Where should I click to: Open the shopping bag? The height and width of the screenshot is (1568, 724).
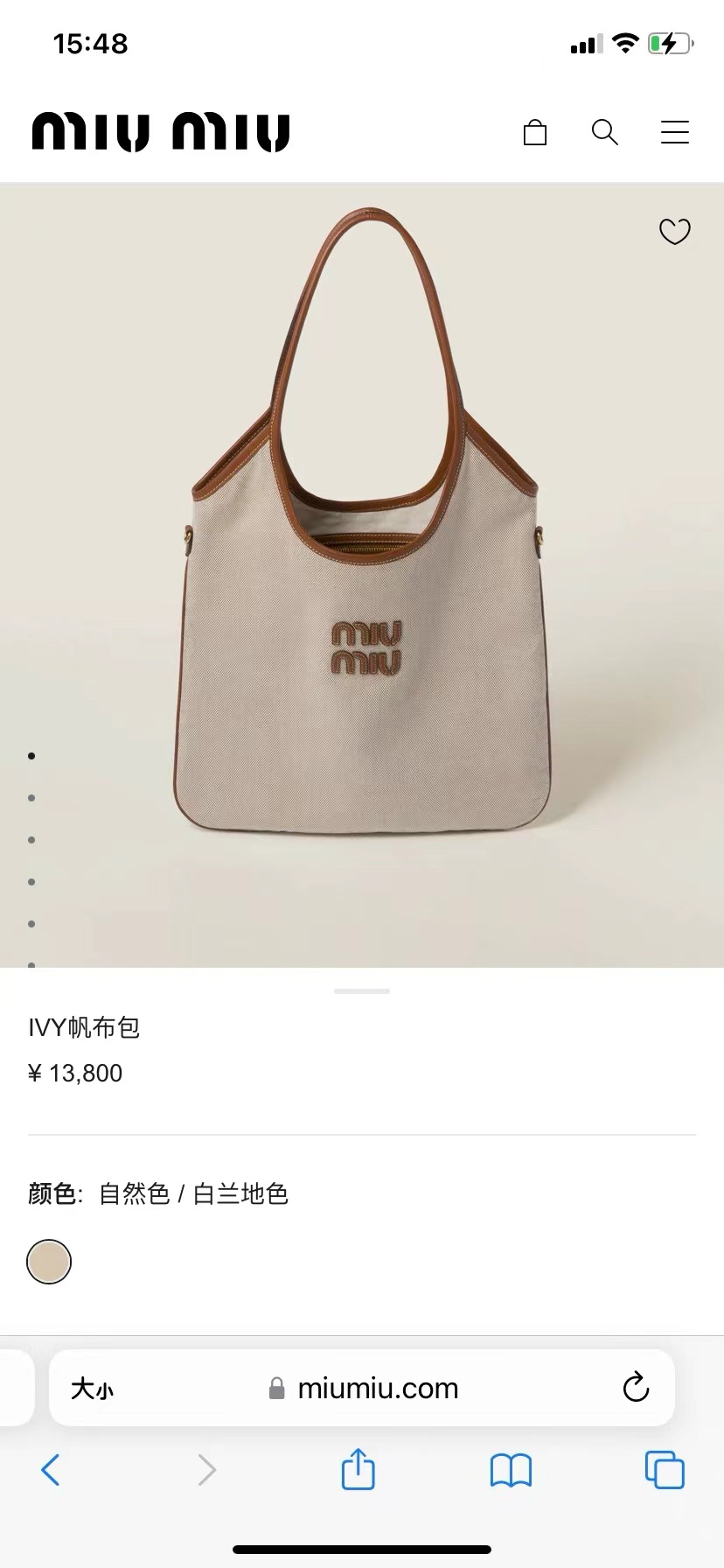[534, 132]
